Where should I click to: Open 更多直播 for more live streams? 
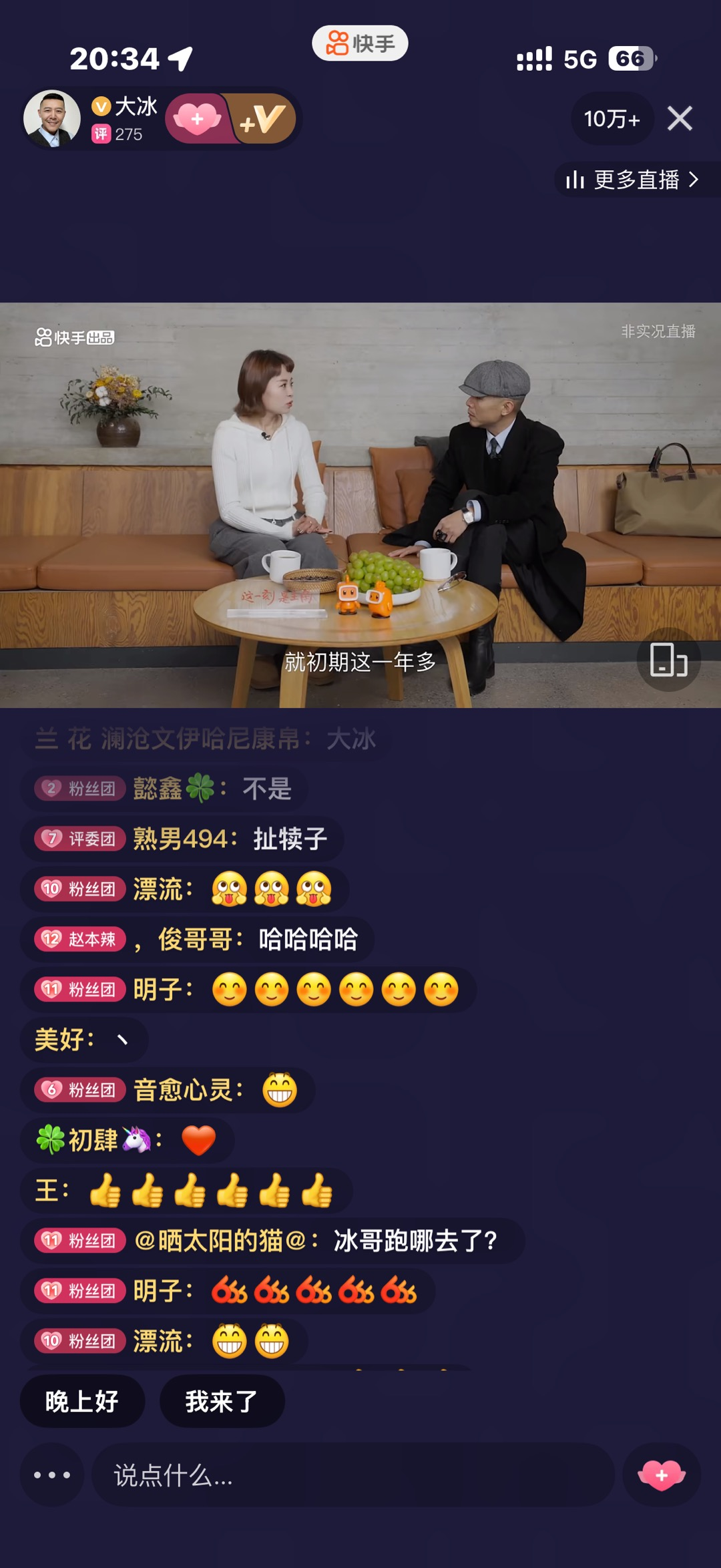[x=632, y=180]
